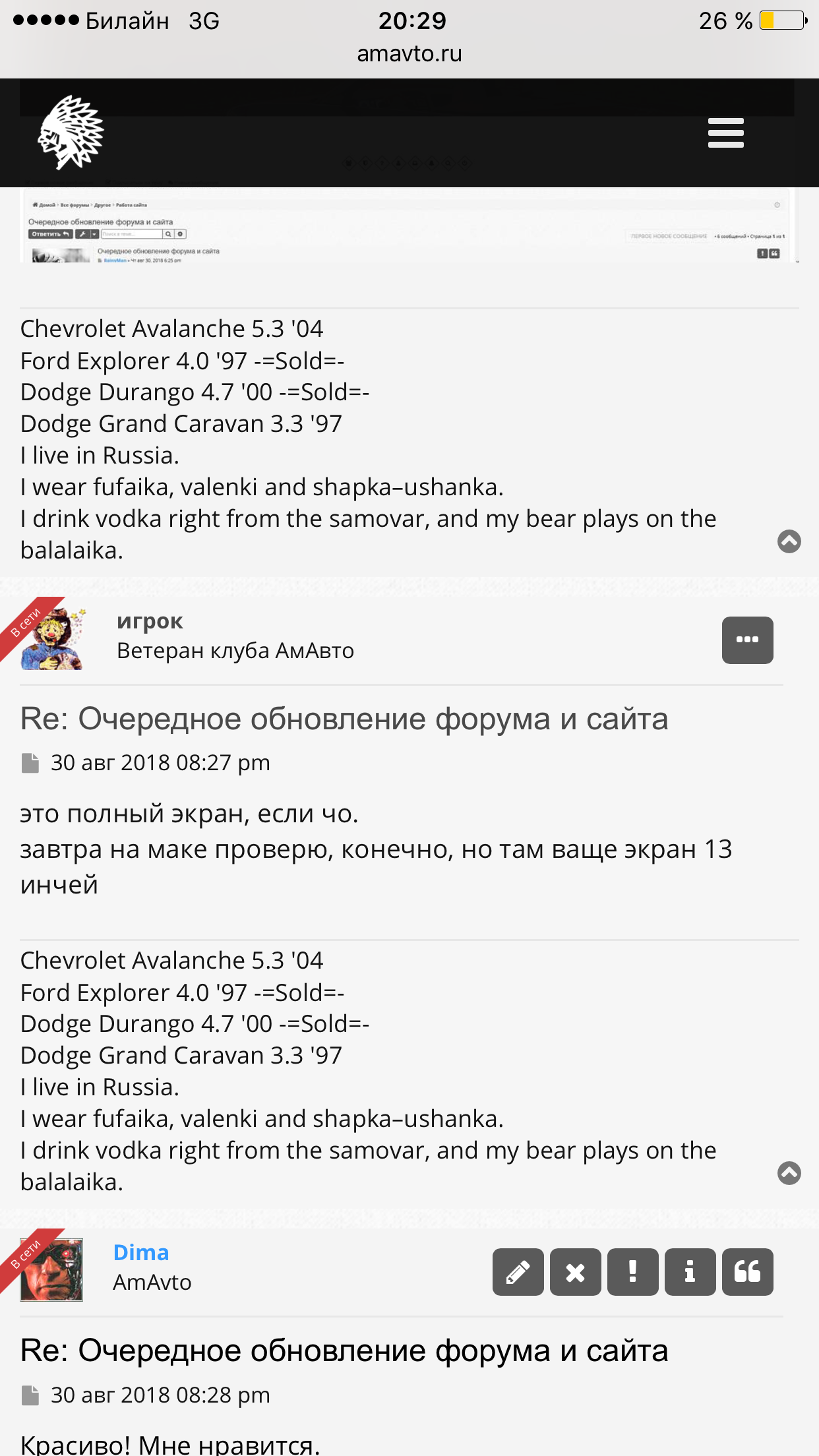This screenshot has width=819, height=1456.
Task: Open the hamburger navigation menu
Action: pos(725,133)
